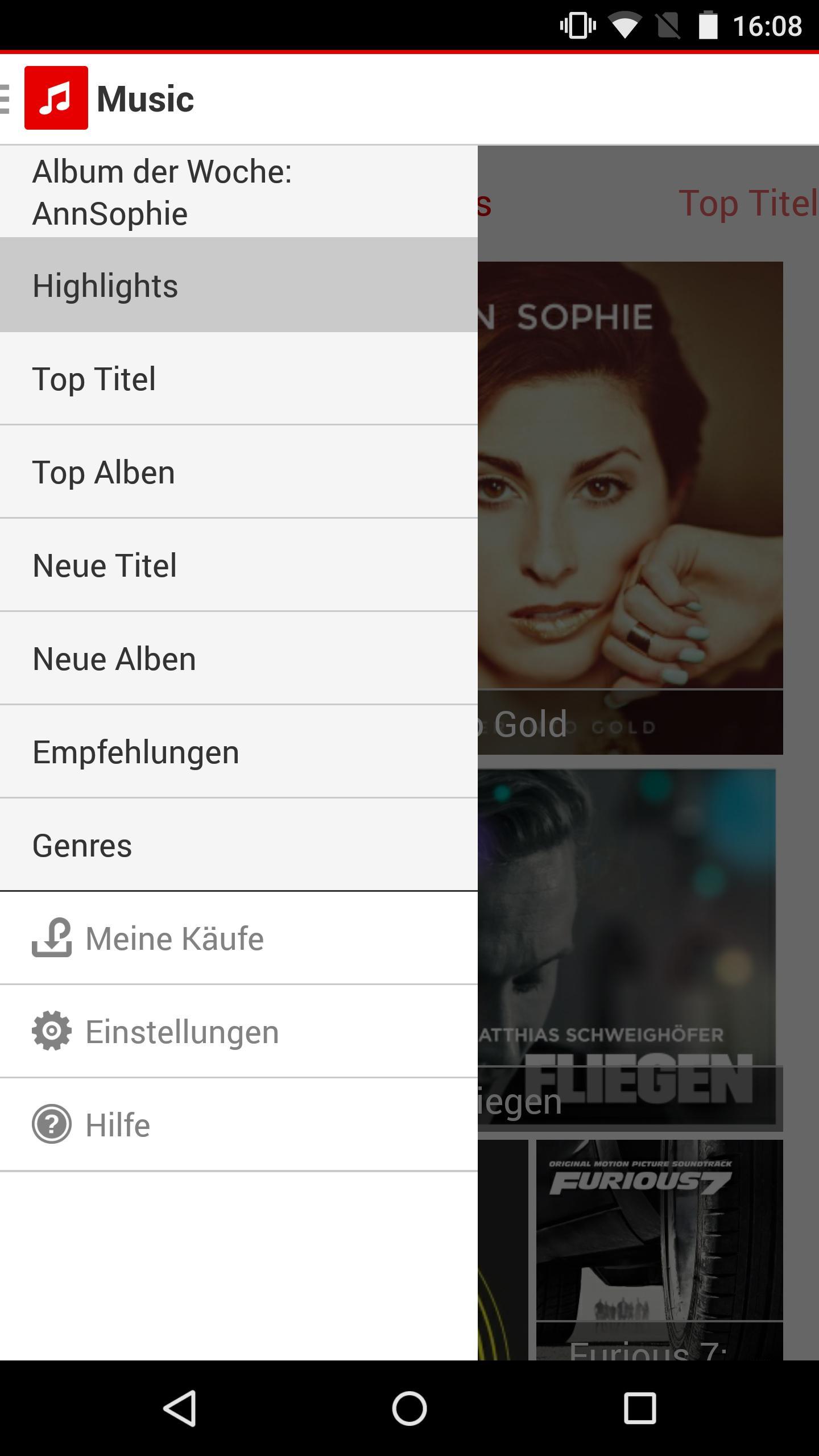The height and width of the screenshot is (1456, 819).
Task: Go to the home screen
Action: 409,1408
